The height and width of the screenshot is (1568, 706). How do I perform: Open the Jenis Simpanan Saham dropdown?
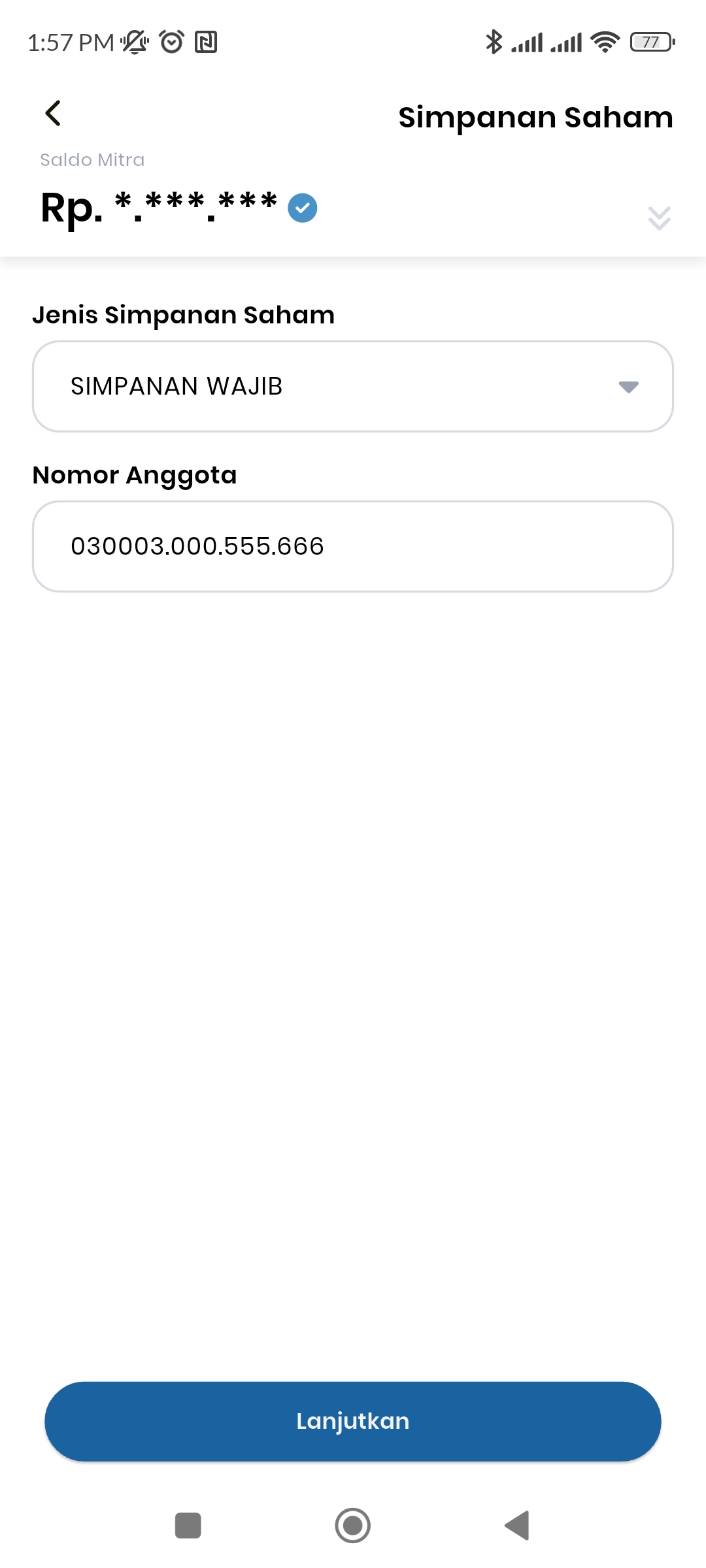(353, 386)
